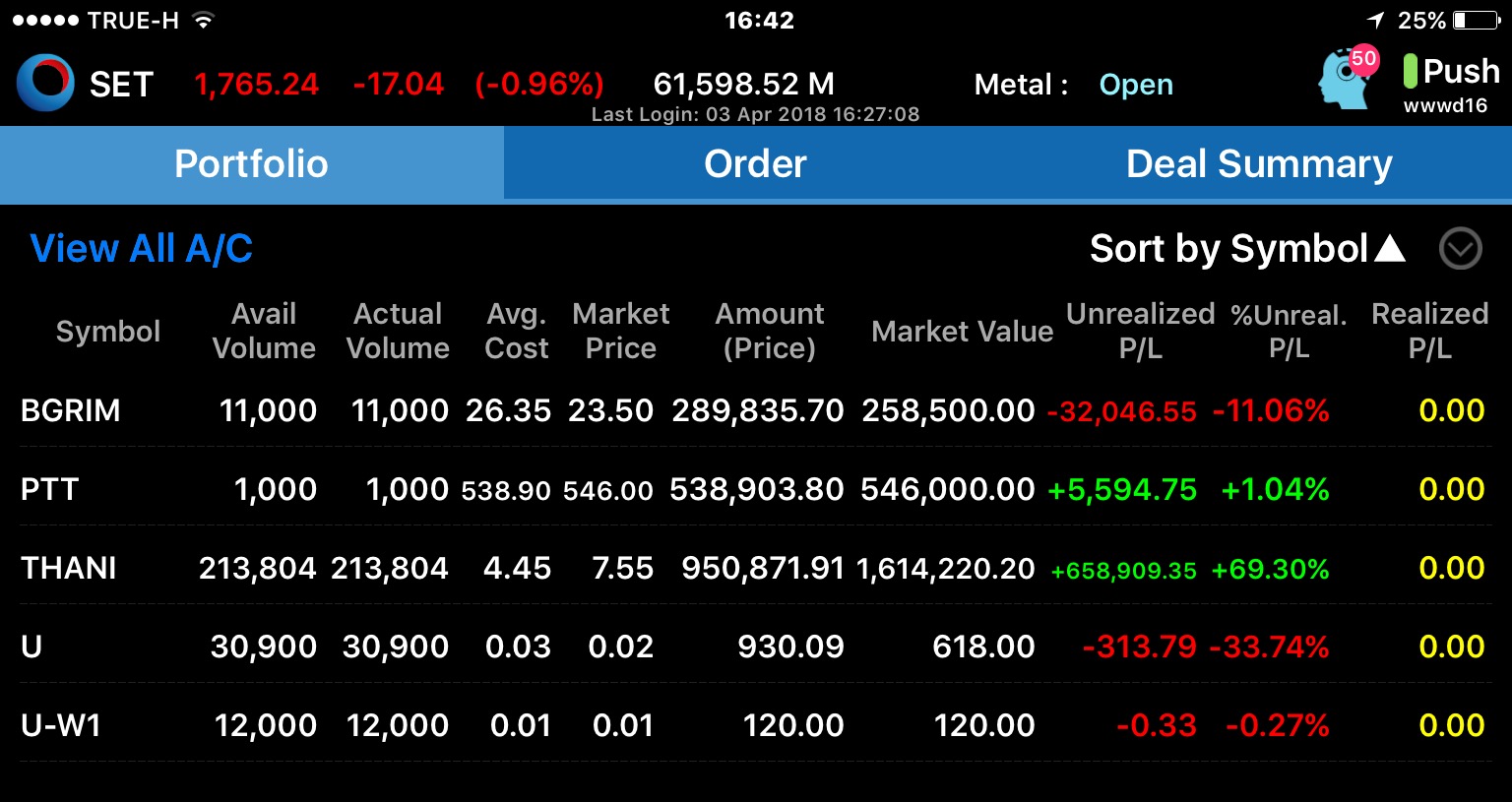
Task: Open the BGRIM holding row
Action: (71, 410)
